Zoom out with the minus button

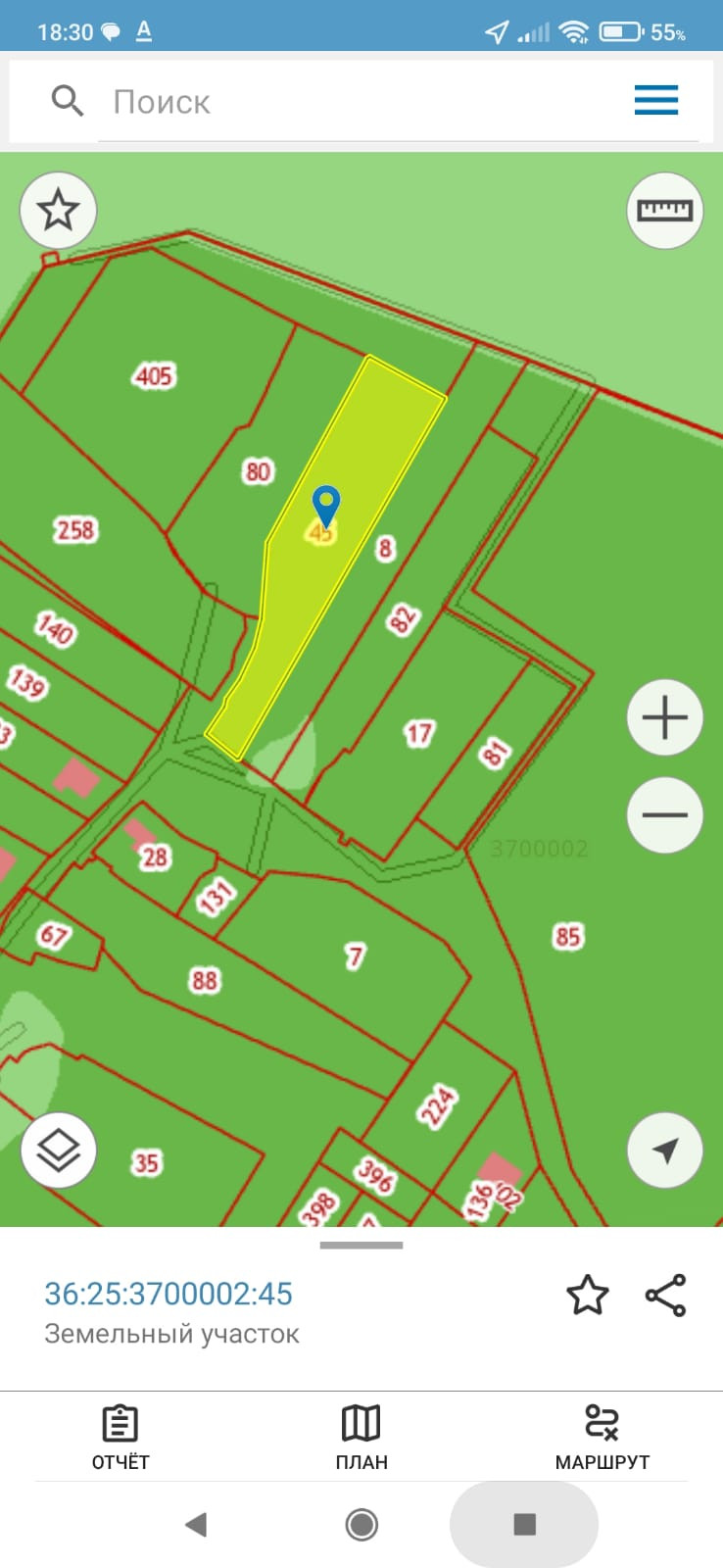pyautogui.click(x=664, y=814)
